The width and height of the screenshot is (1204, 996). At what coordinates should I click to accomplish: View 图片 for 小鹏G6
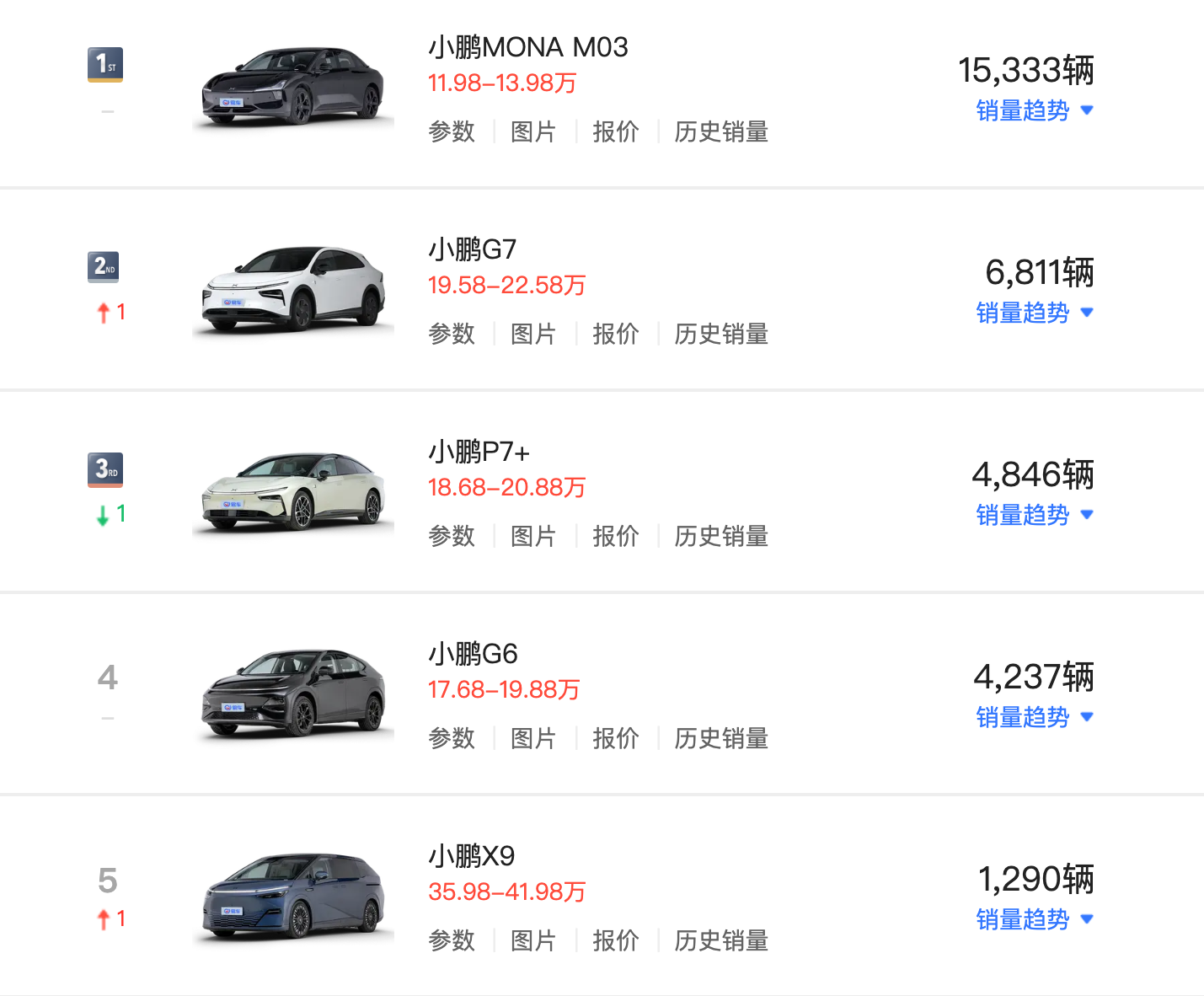click(533, 738)
